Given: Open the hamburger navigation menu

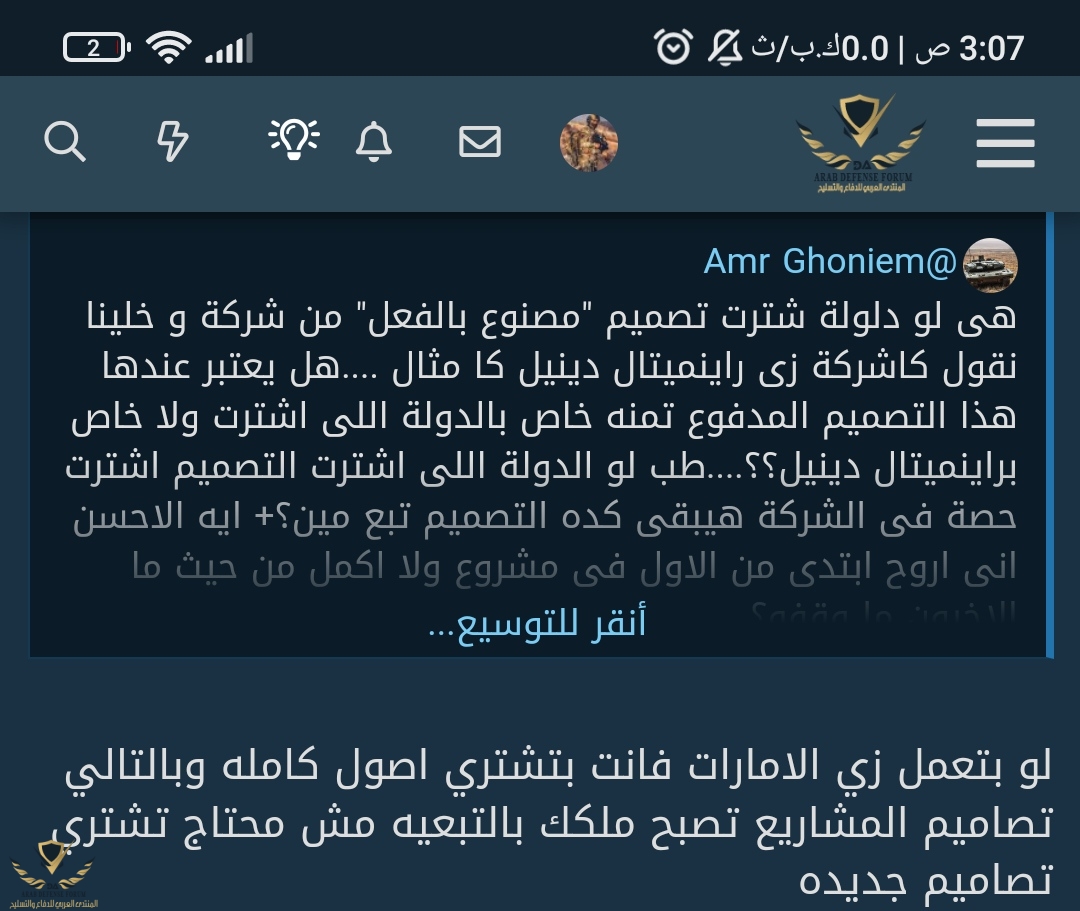Looking at the screenshot, I should click(1005, 143).
